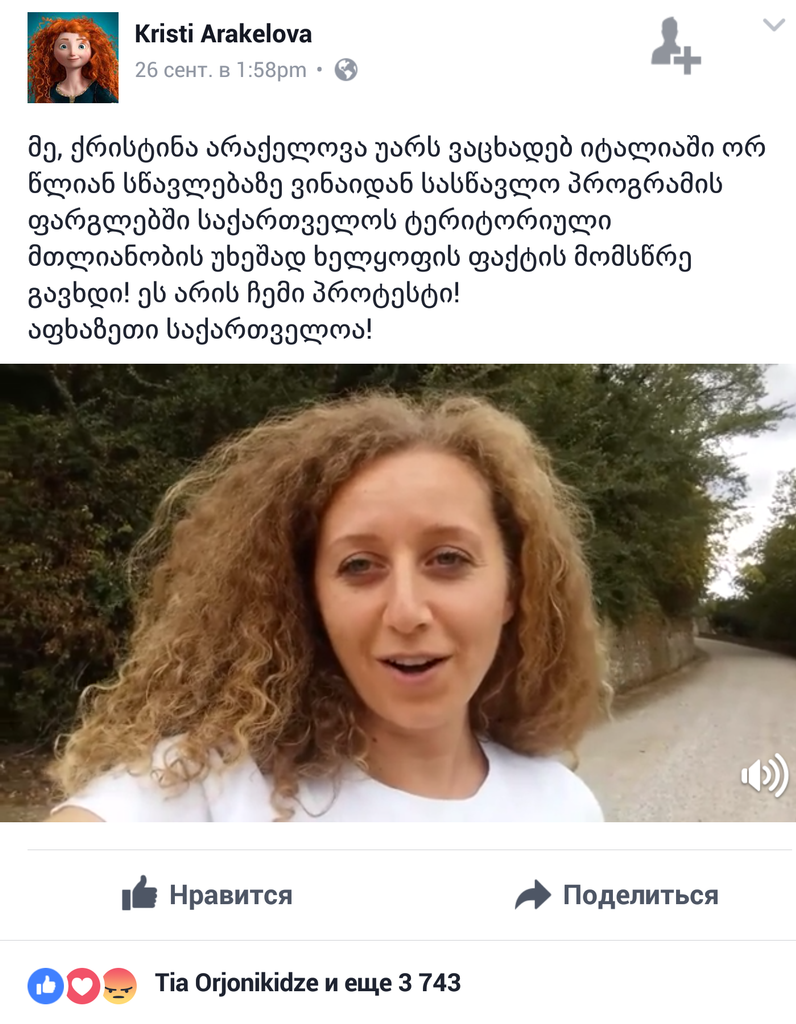Expand the post options chevron
Viewport: 796px width, 1024px height.
[773, 23]
